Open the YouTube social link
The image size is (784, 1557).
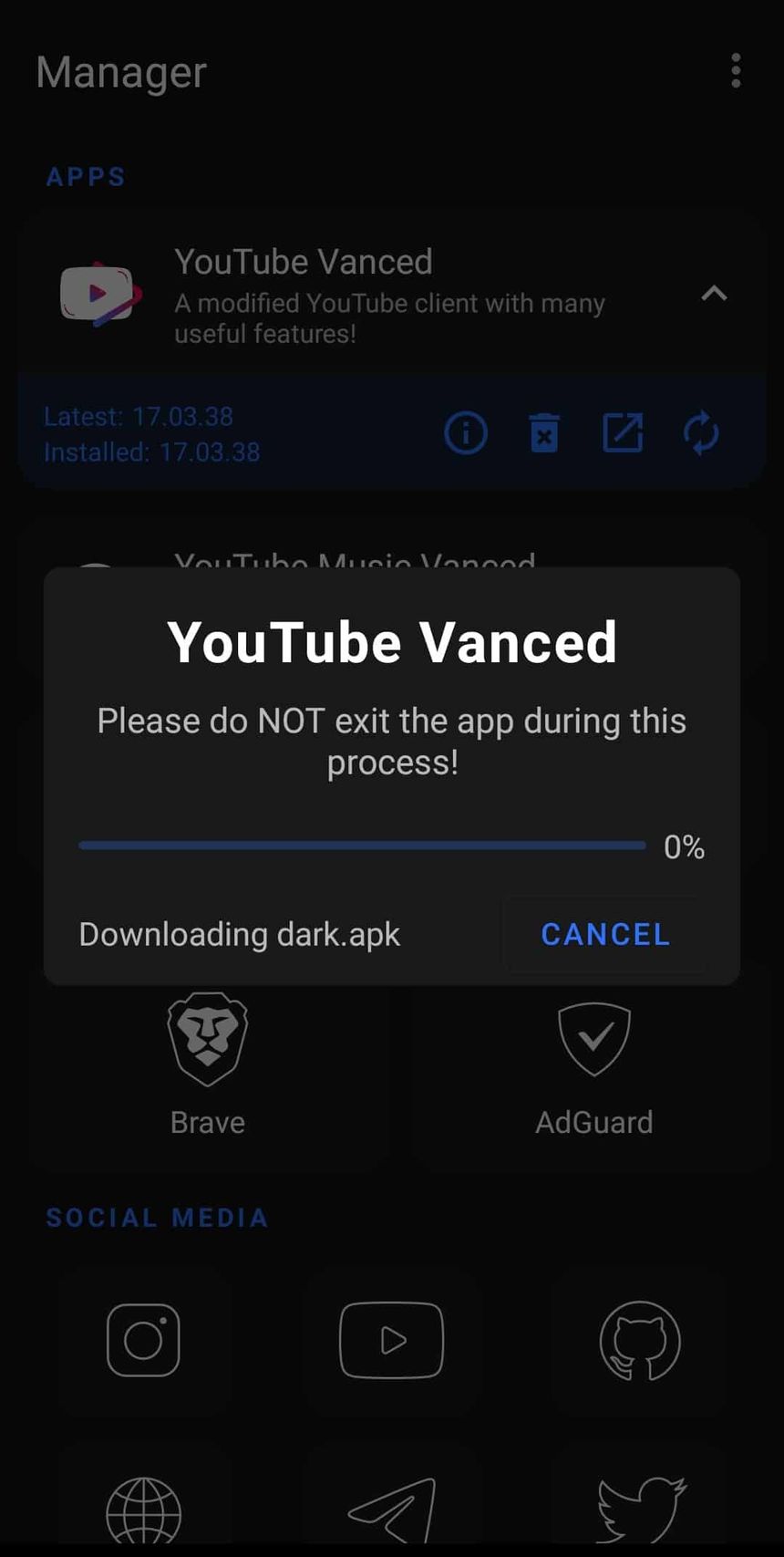click(x=392, y=1340)
